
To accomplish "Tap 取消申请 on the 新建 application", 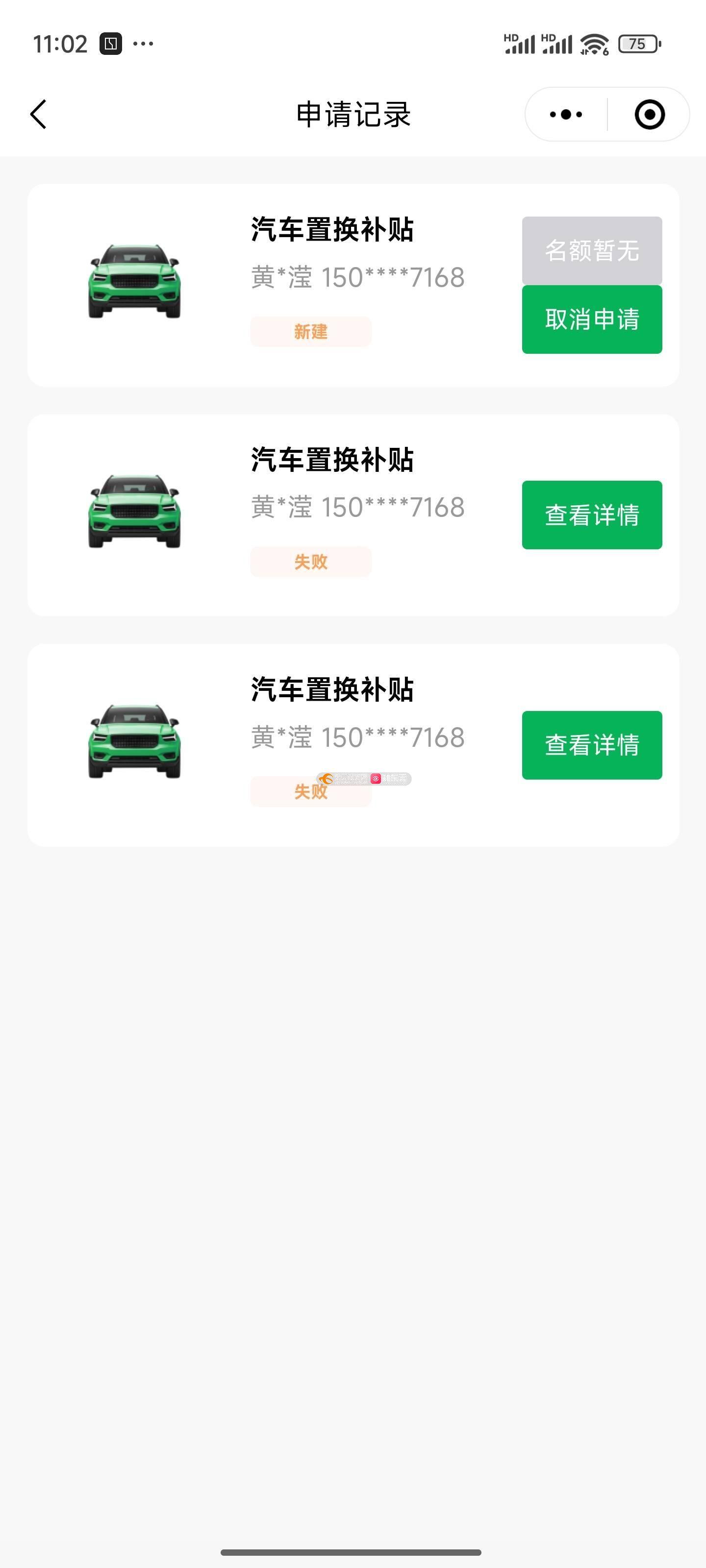I will click(591, 319).
